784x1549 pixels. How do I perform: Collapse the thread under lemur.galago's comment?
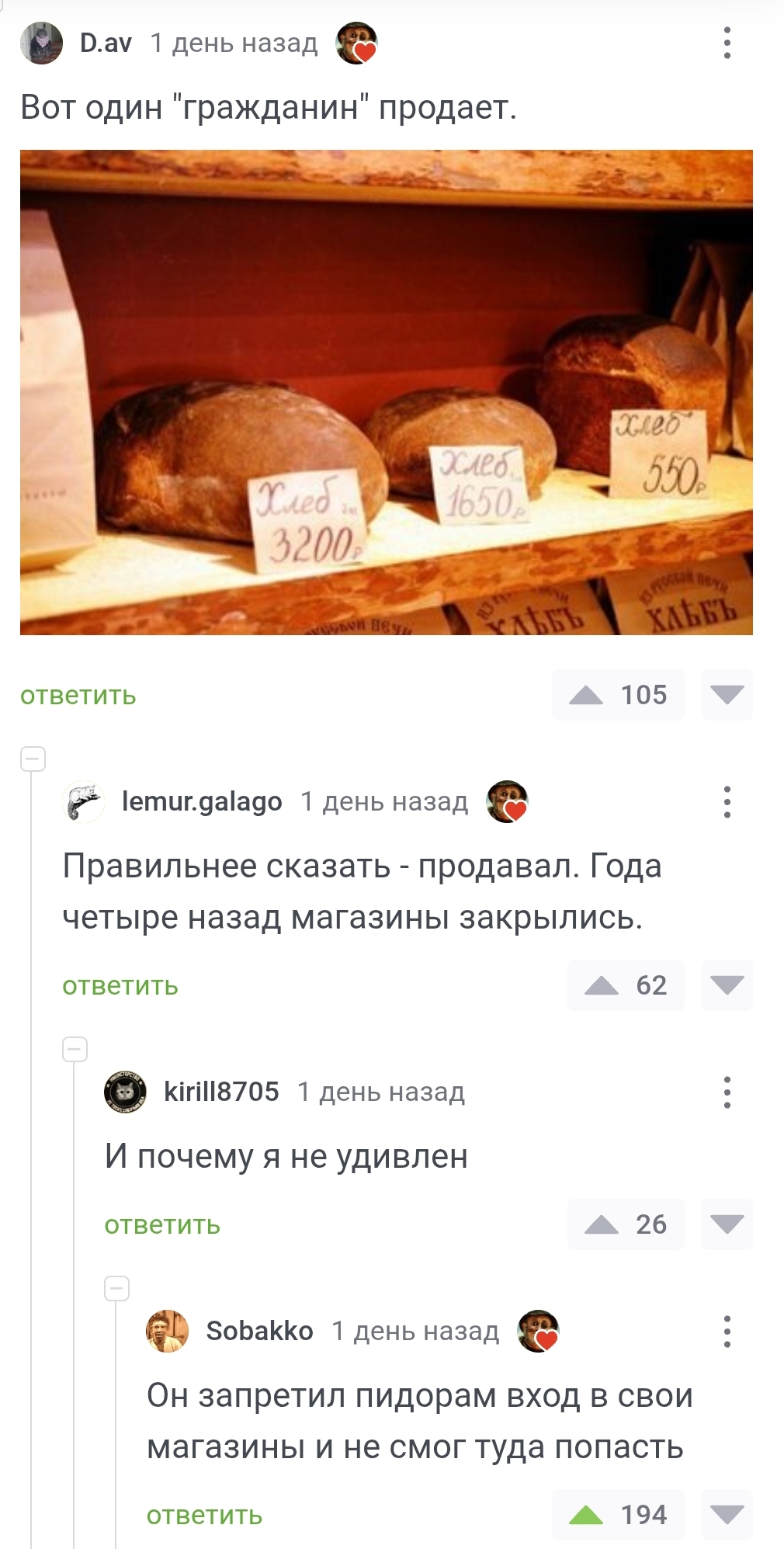coord(75,1050)
